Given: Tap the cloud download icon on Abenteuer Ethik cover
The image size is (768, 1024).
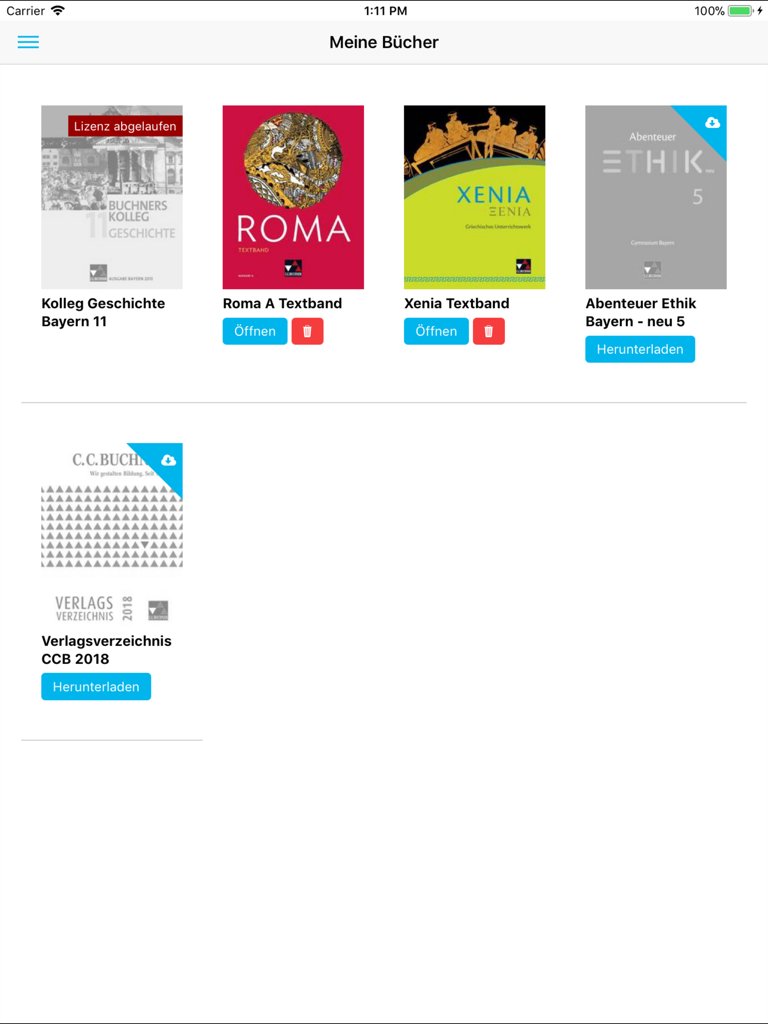Looking at the screenshot, I should (x=712, y=122).
